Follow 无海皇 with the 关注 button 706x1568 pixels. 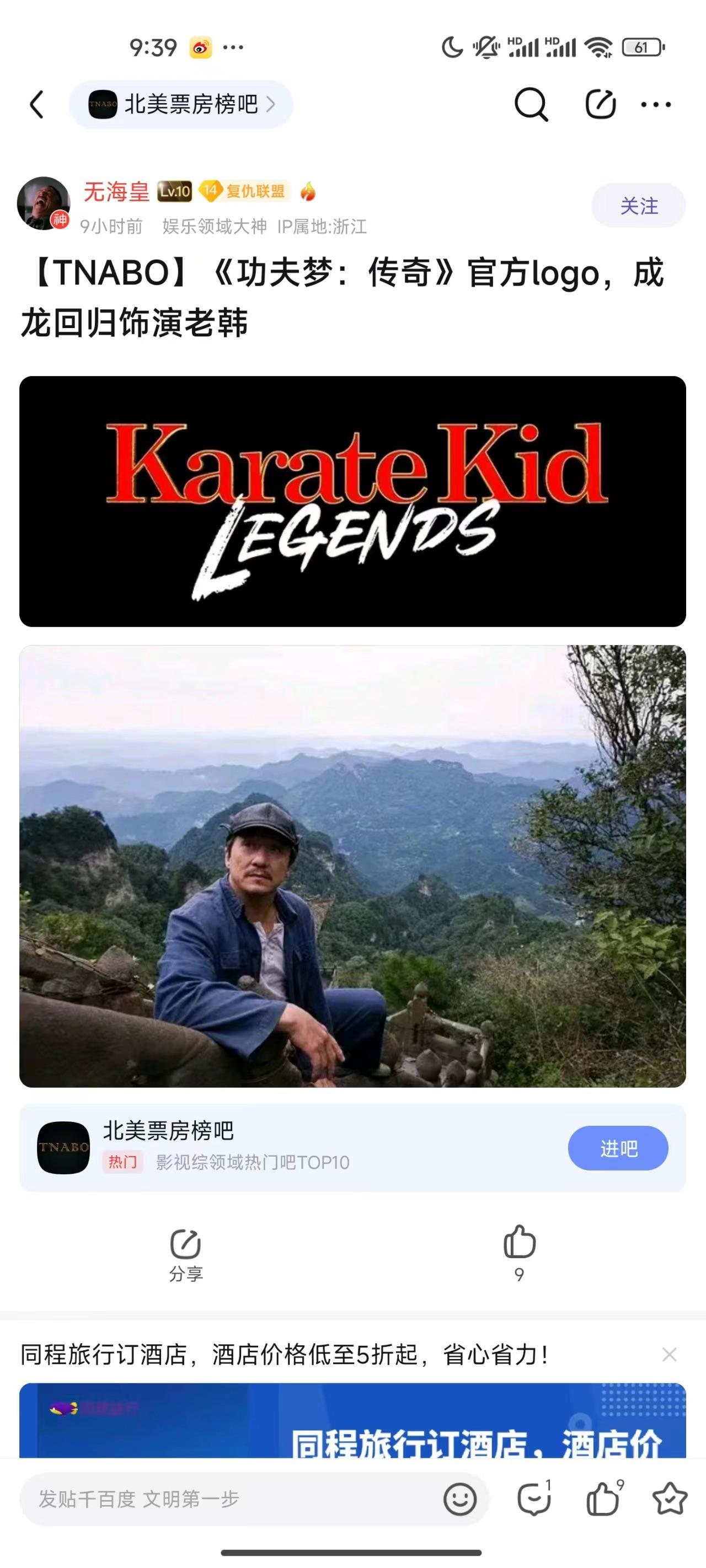(638, 206)
